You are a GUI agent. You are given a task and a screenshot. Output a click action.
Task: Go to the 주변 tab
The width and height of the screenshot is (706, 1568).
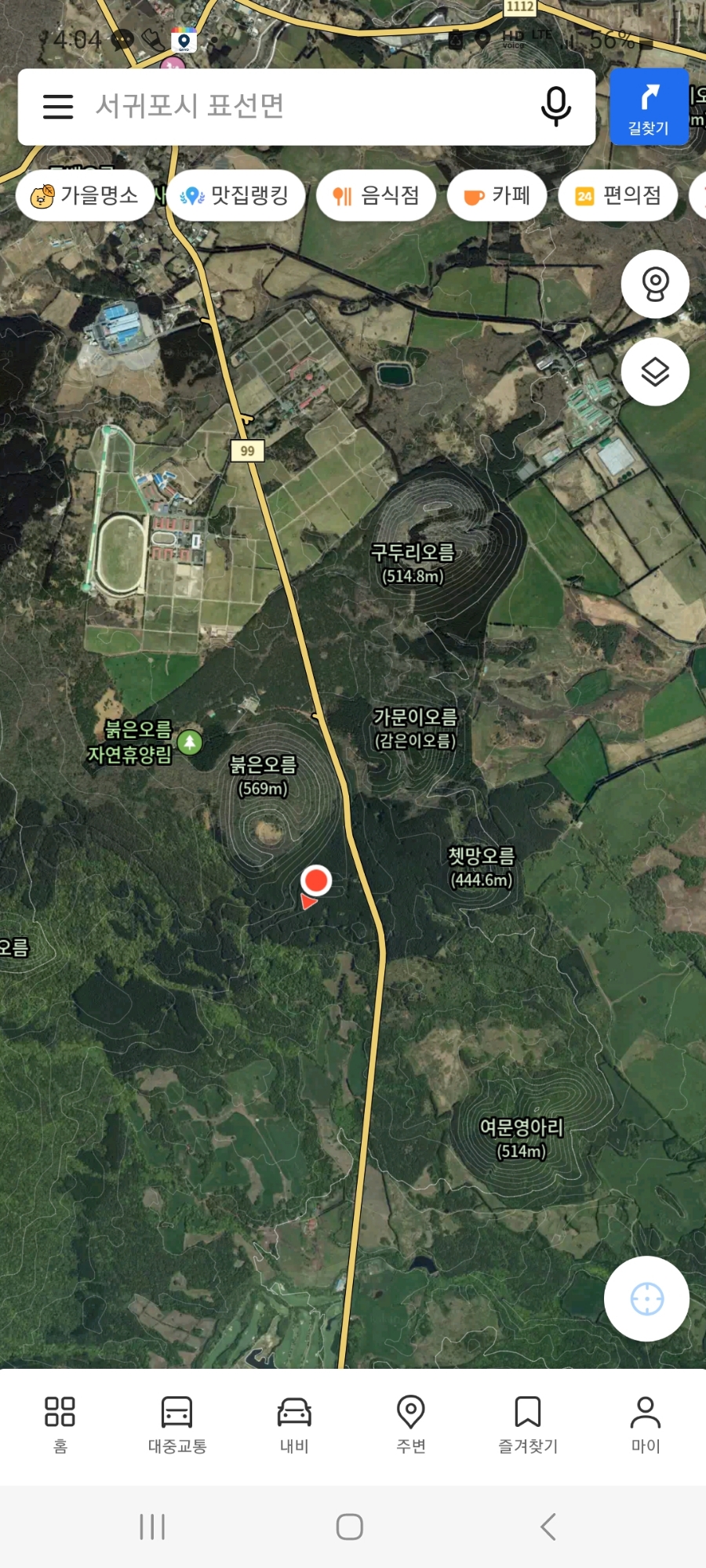[411, 1425]
